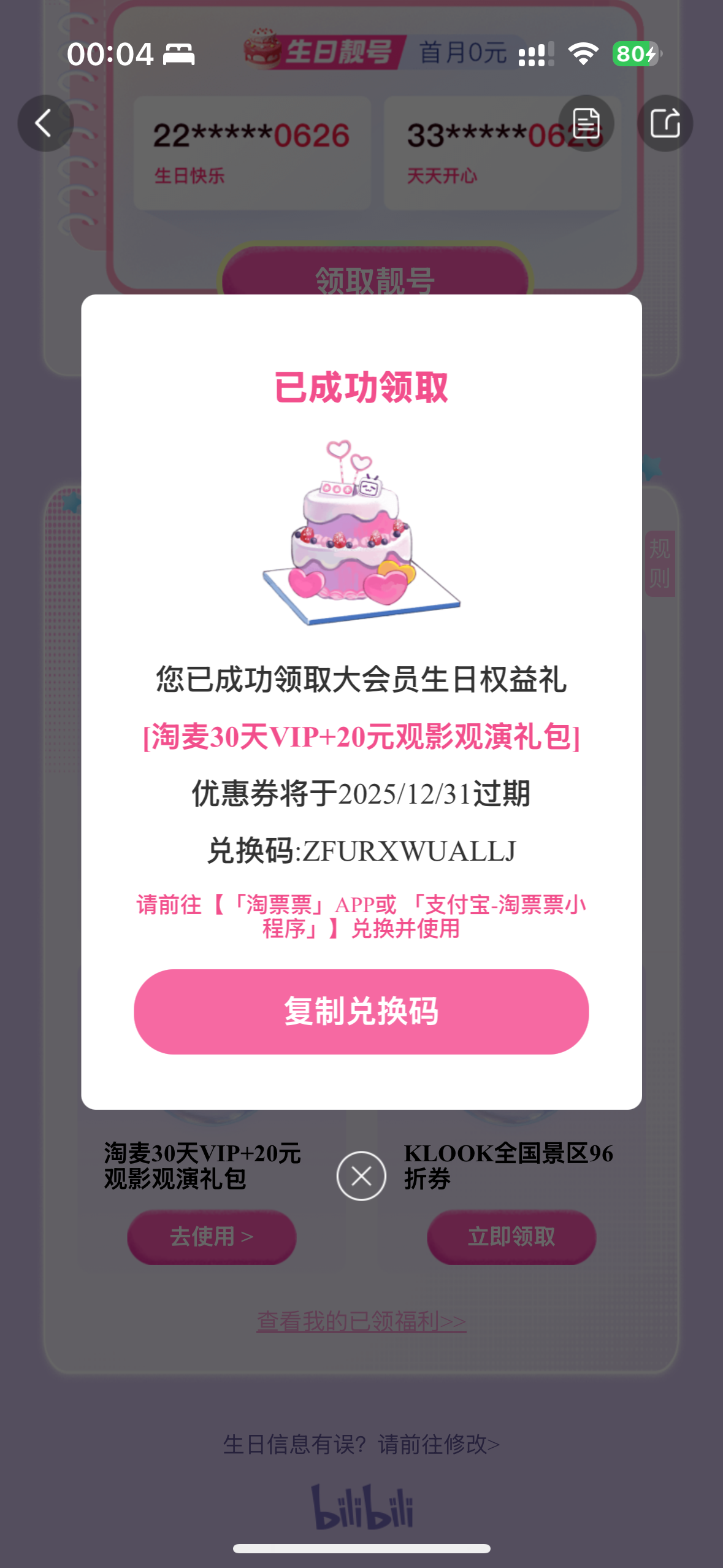Open the share icon at the top right
The image size is (723, 1568).
(x=665, y=123)
